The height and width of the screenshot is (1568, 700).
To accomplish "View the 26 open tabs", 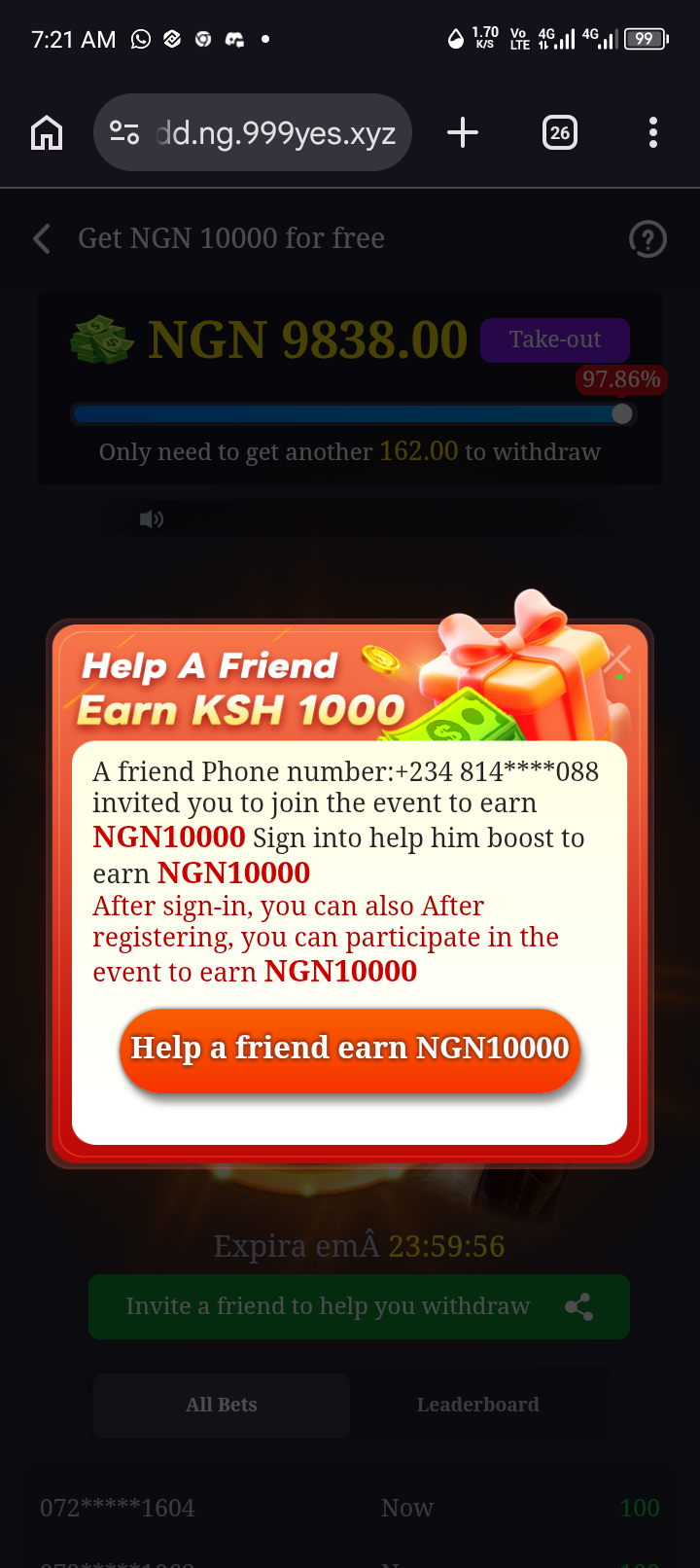I will coord(559,133).
